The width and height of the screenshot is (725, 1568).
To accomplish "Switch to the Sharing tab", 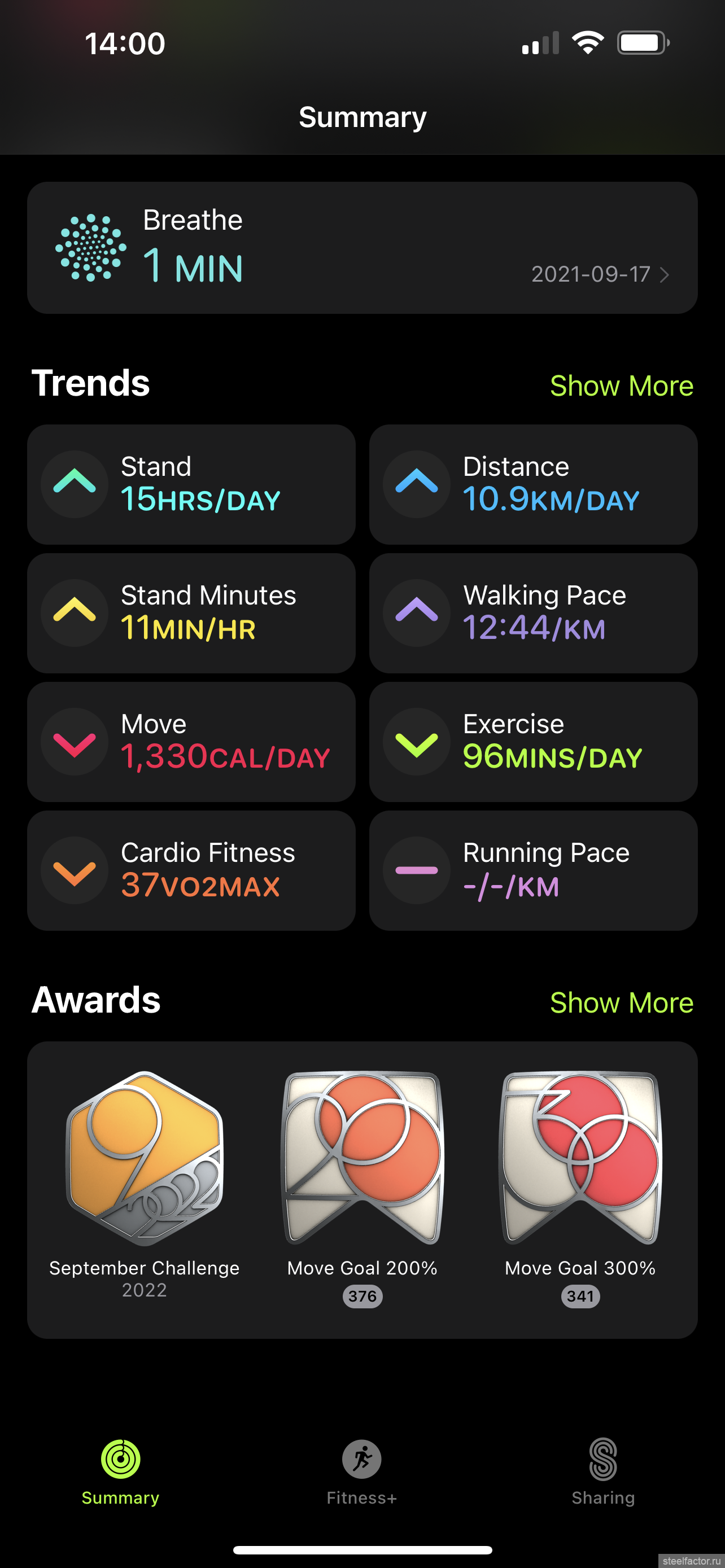I will click(x=602, y=1472).
